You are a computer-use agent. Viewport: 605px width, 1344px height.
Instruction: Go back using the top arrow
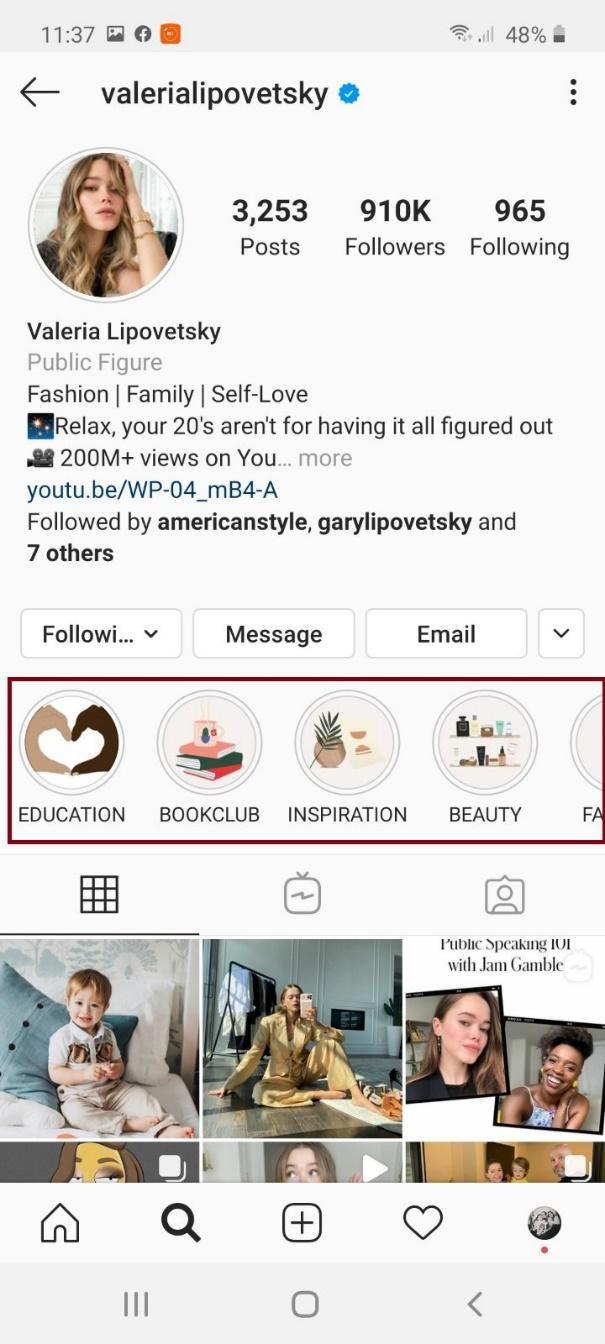[x=40, y=93]
